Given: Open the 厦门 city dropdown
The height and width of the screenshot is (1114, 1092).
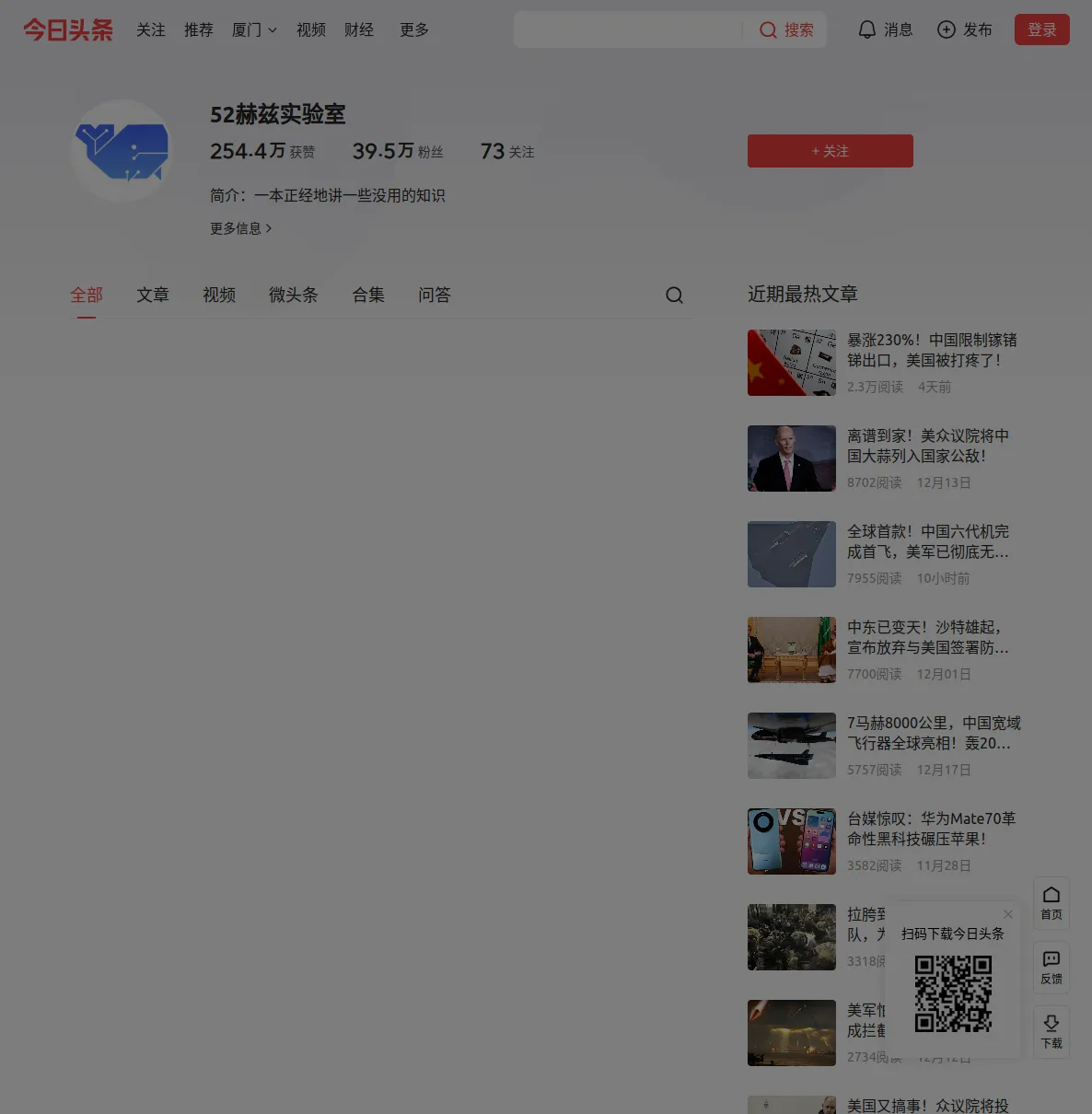Looking at the screenshot, I should (x=254, y=29).
